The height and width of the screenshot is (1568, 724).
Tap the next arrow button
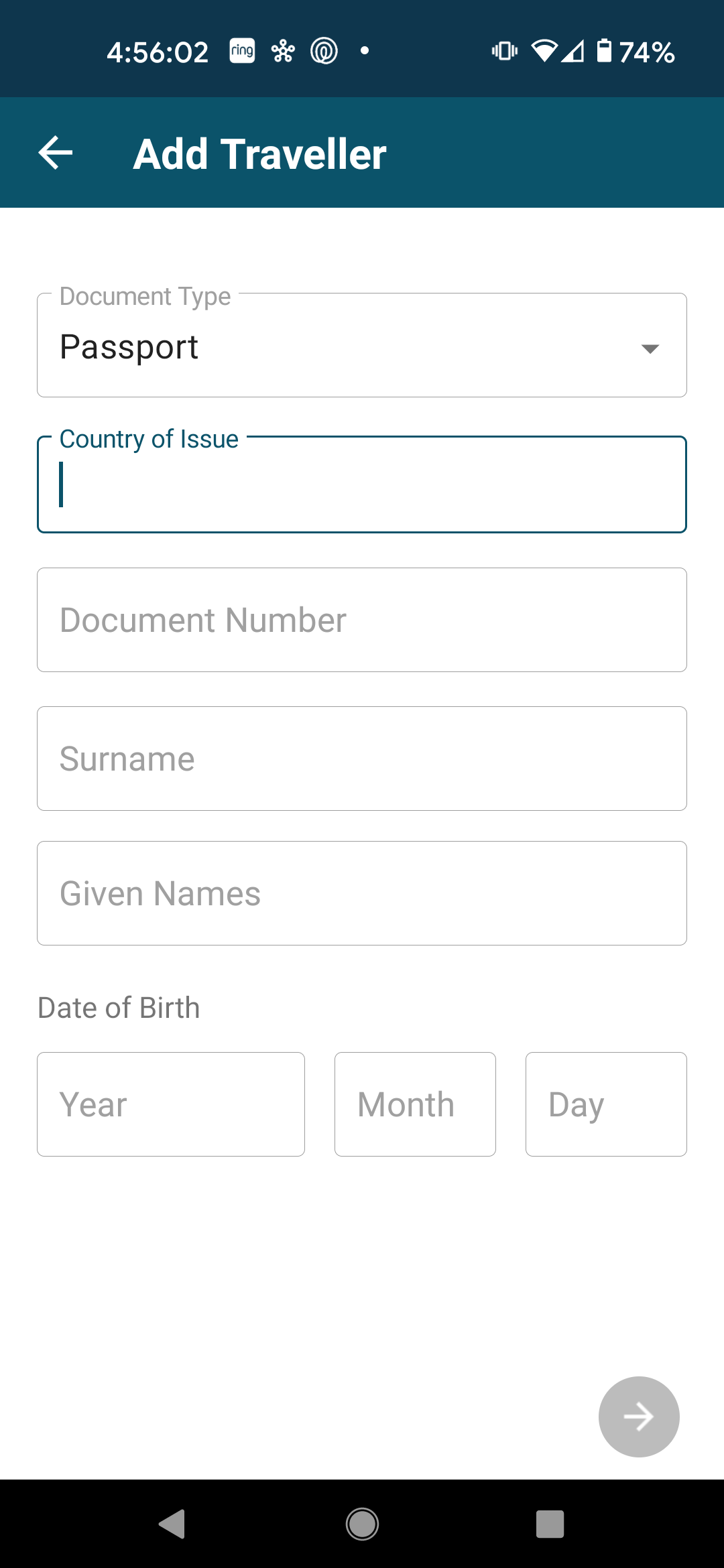pos(638,1417)
